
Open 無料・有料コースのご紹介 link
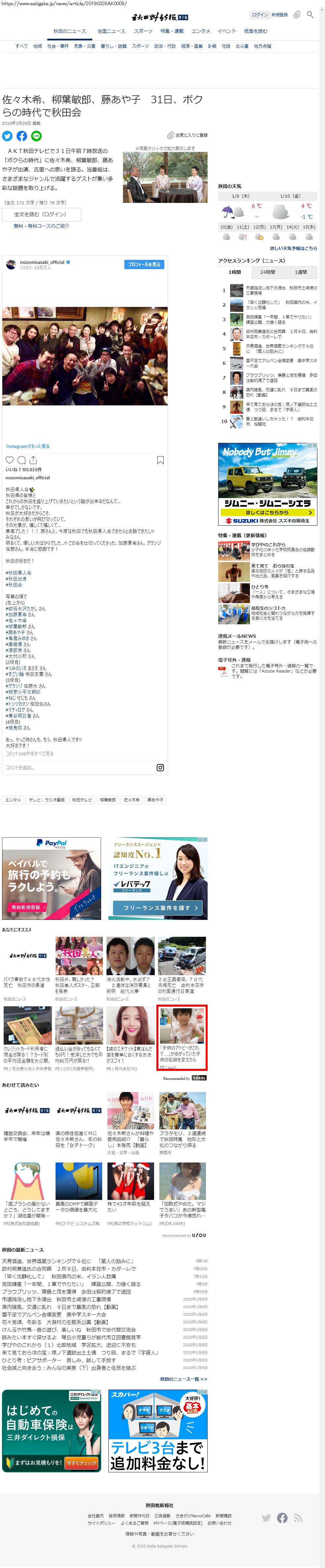41,226
